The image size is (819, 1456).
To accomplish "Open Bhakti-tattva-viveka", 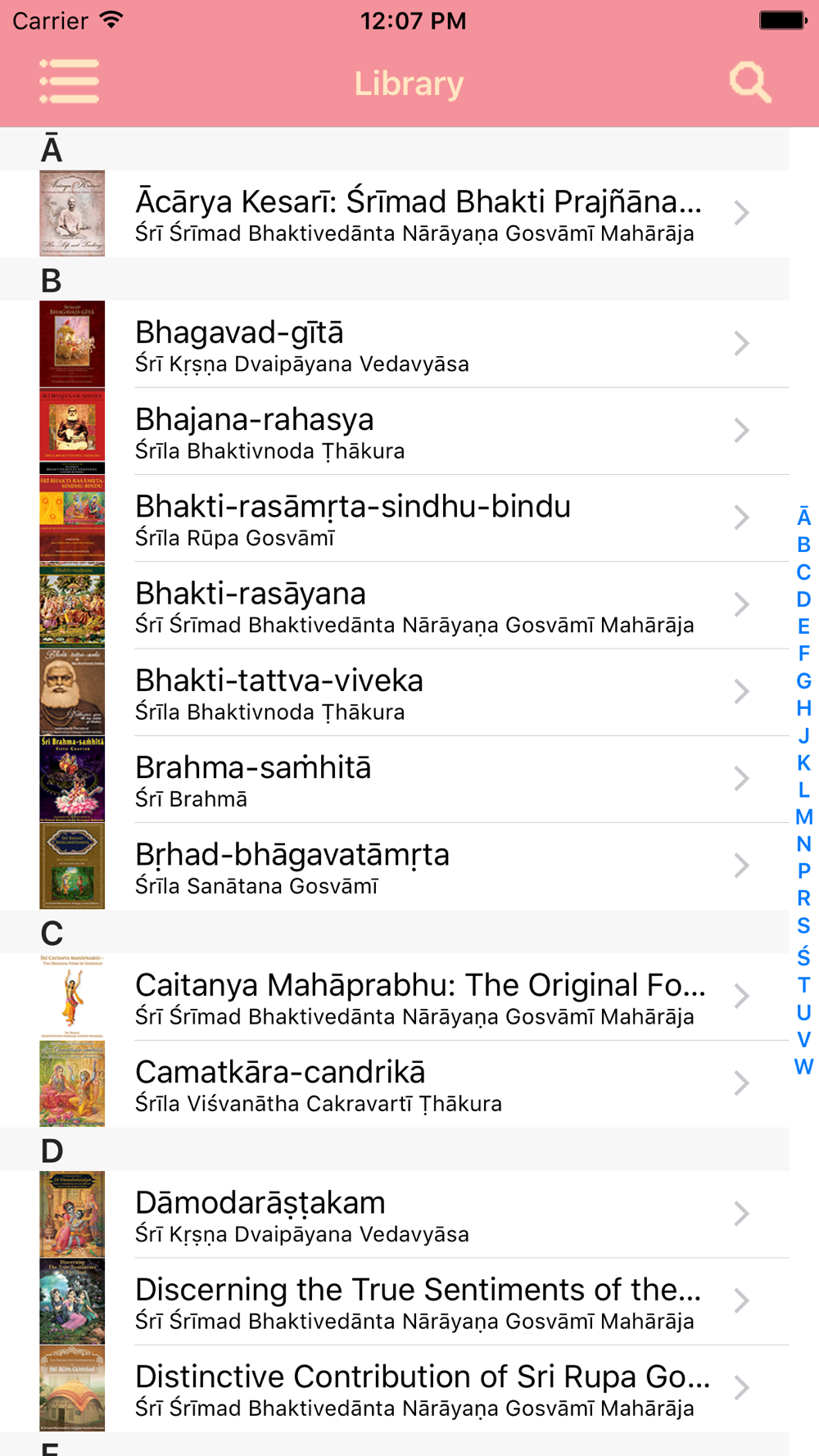I will [418, 693].
